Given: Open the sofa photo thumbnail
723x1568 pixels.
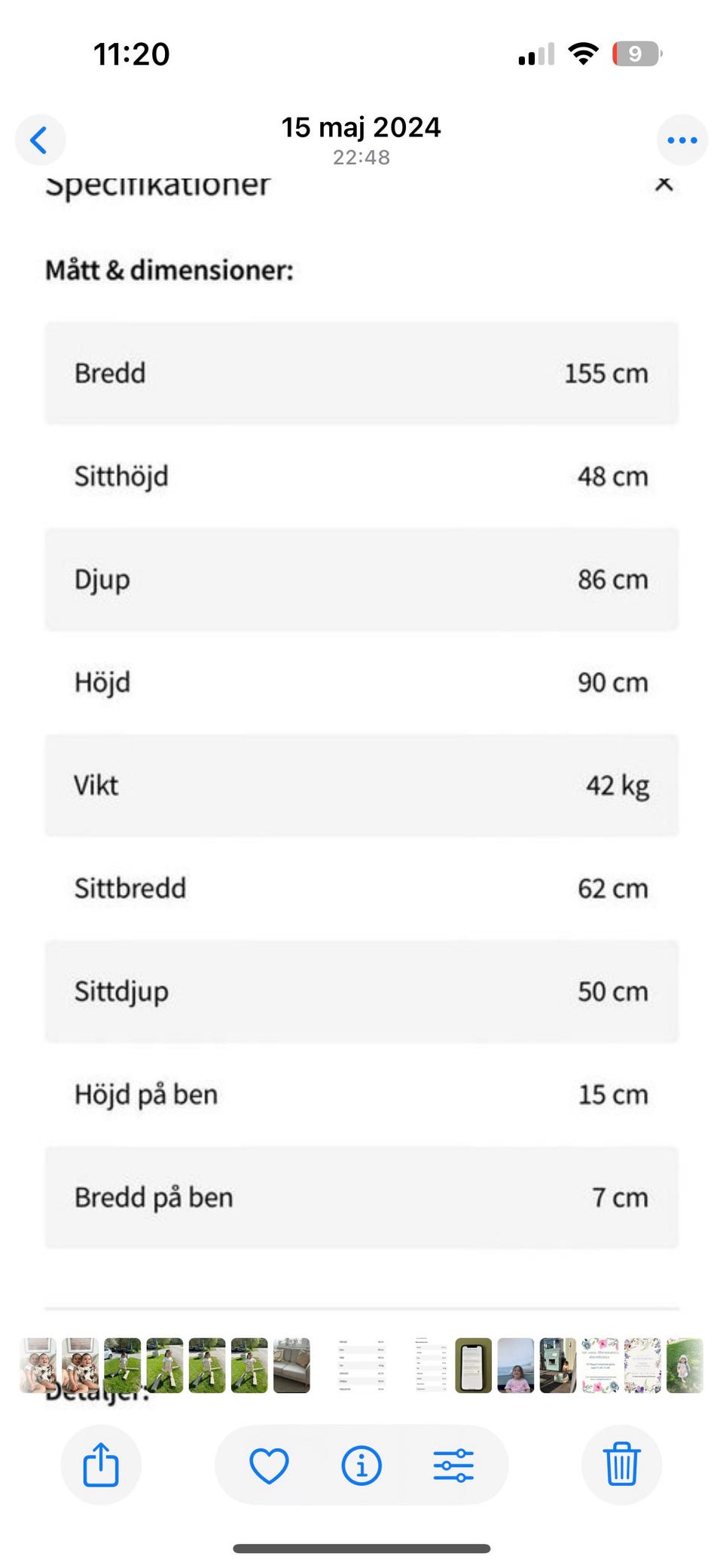Looking at the screenshot, I should 291,1365.
